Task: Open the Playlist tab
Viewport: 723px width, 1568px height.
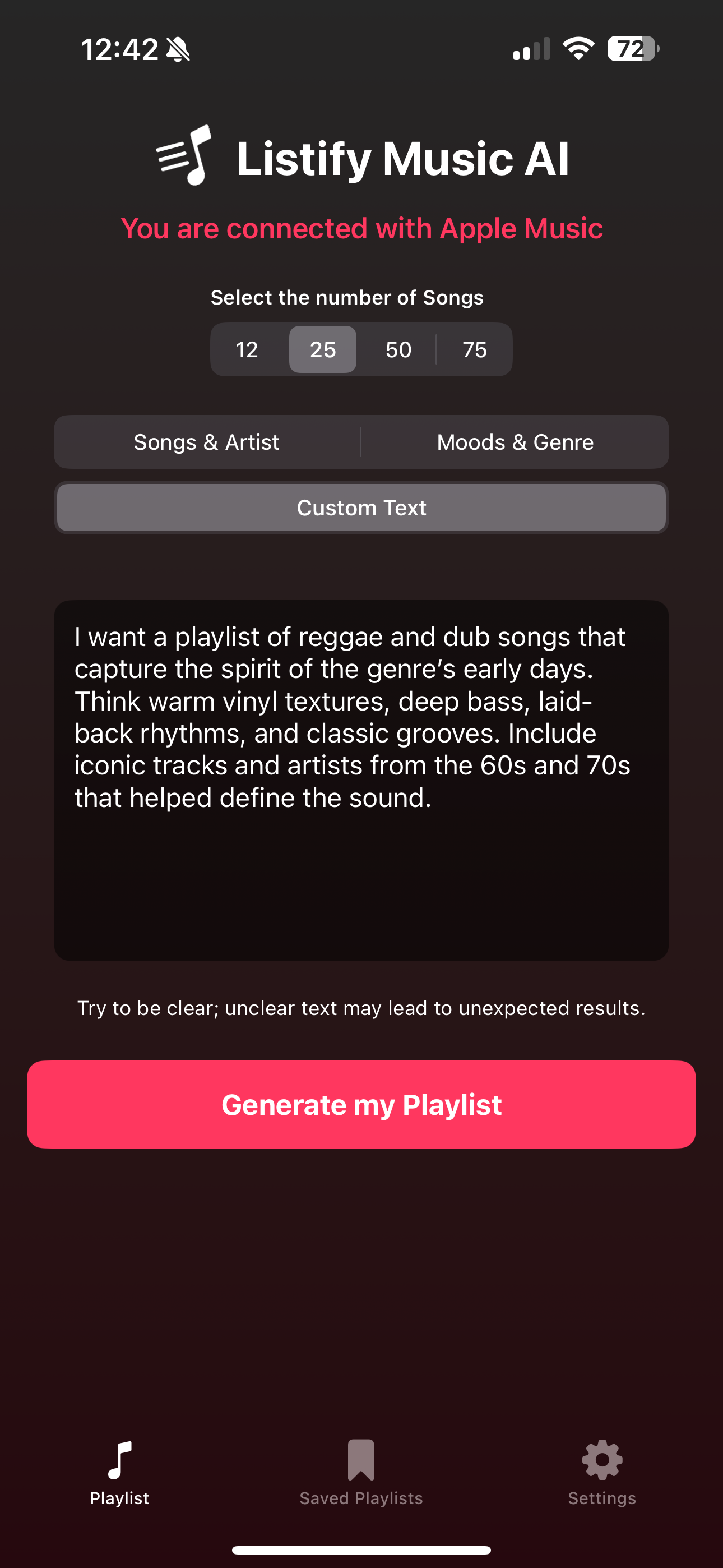Action: (x=119, y=1472)
